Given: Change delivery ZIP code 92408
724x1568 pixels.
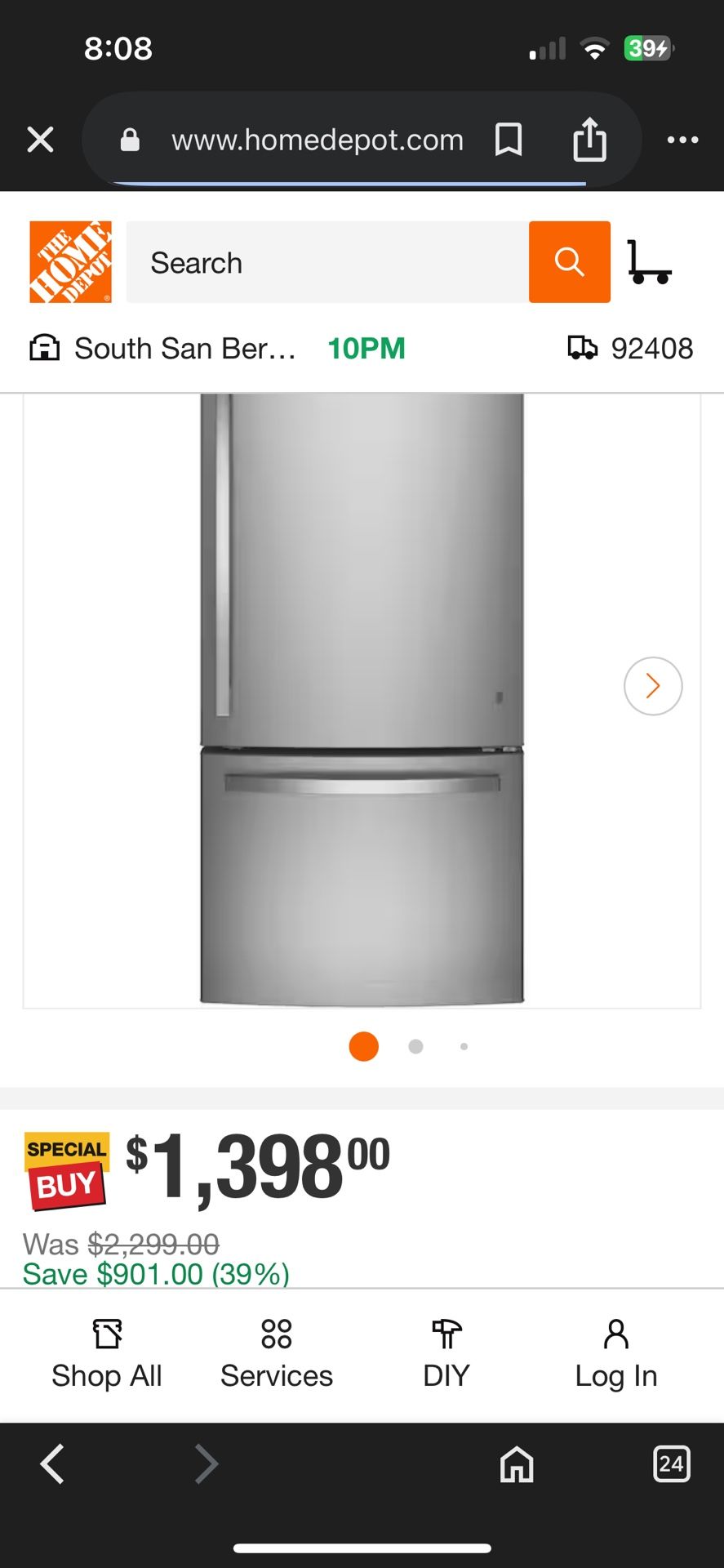Looking at the screenshot, I should [631, 349].
